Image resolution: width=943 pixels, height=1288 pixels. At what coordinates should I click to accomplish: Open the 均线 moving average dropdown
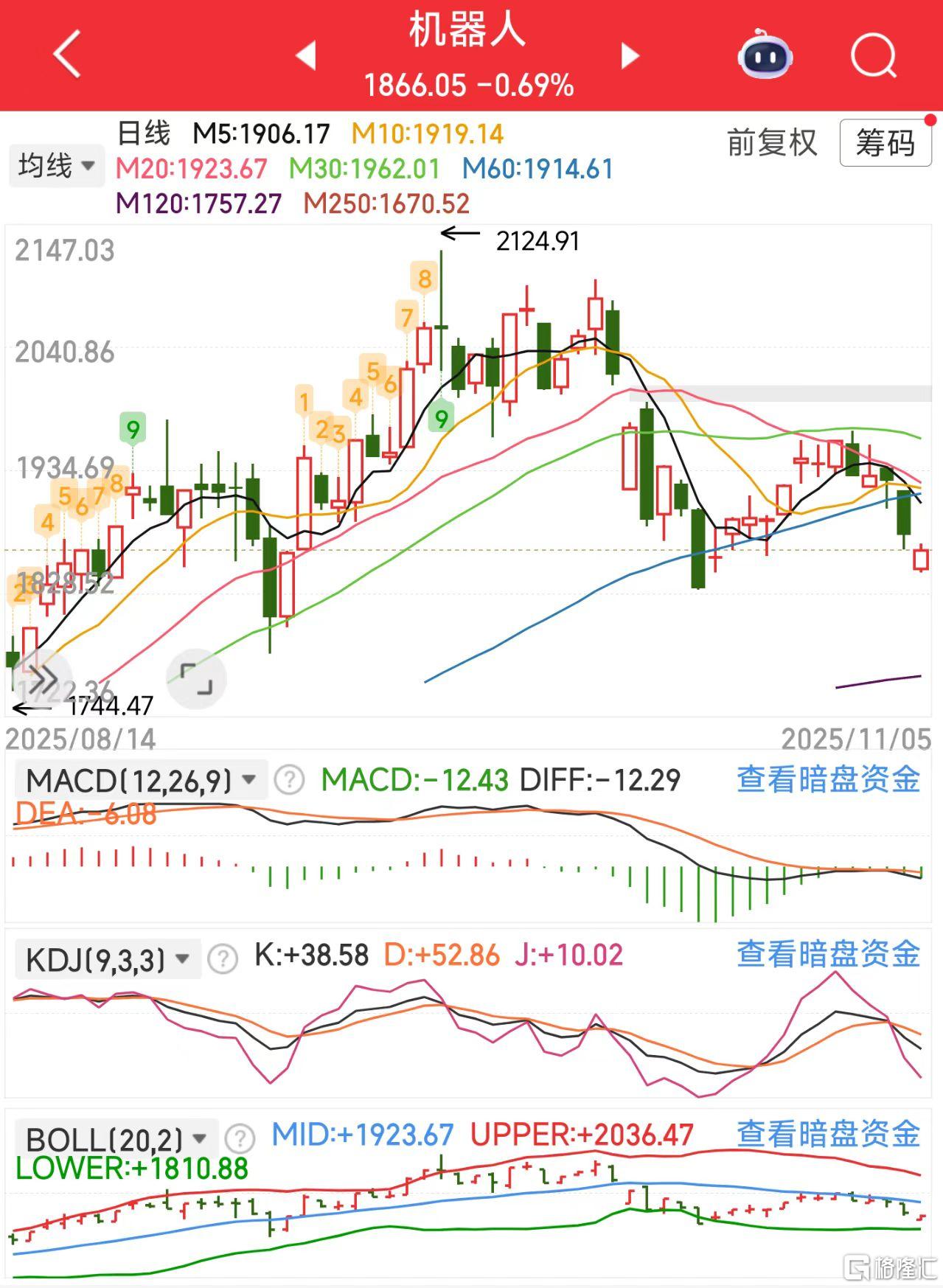(55, 166)
